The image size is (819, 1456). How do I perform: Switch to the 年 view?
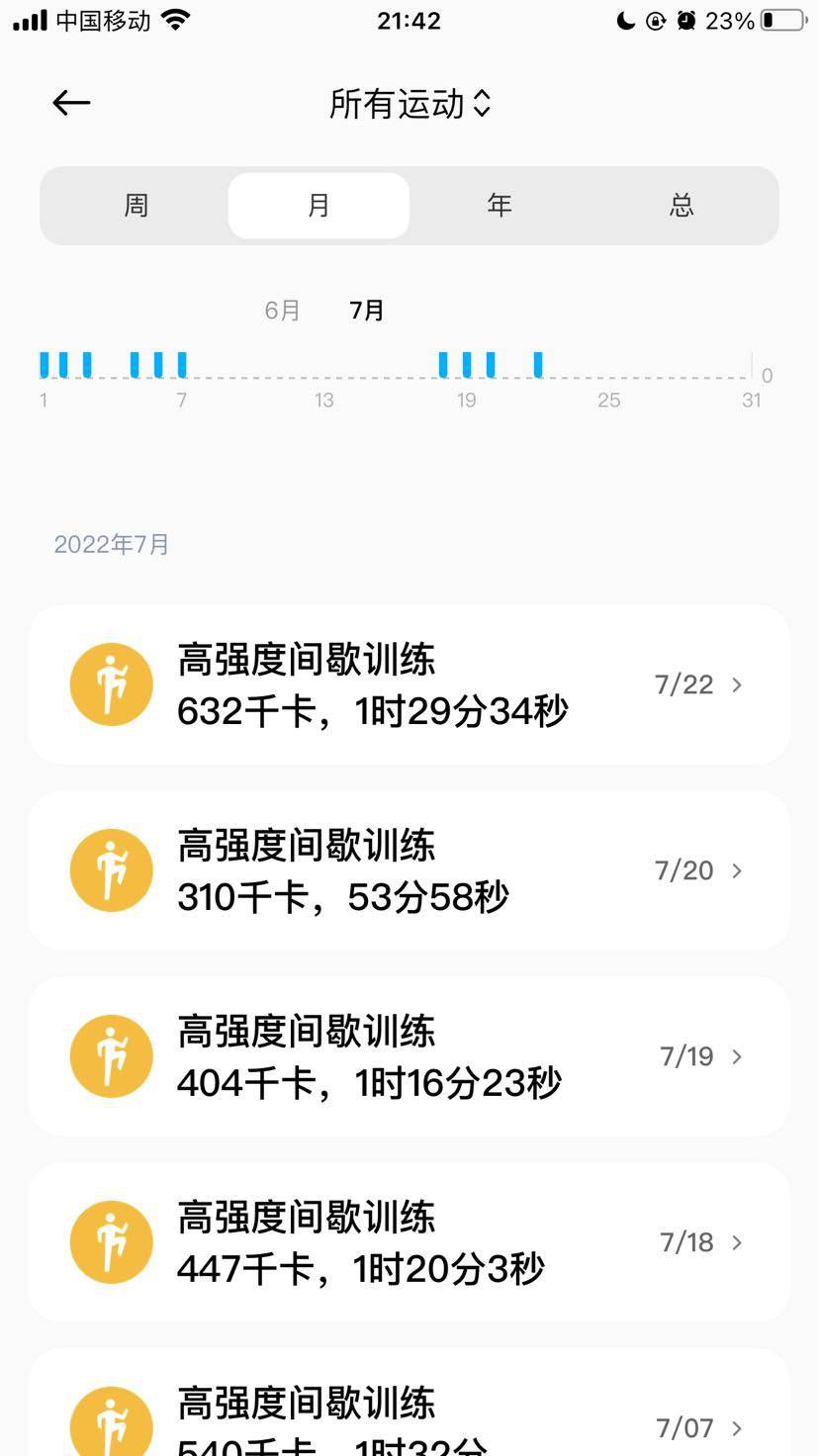[x=500, y=206]
